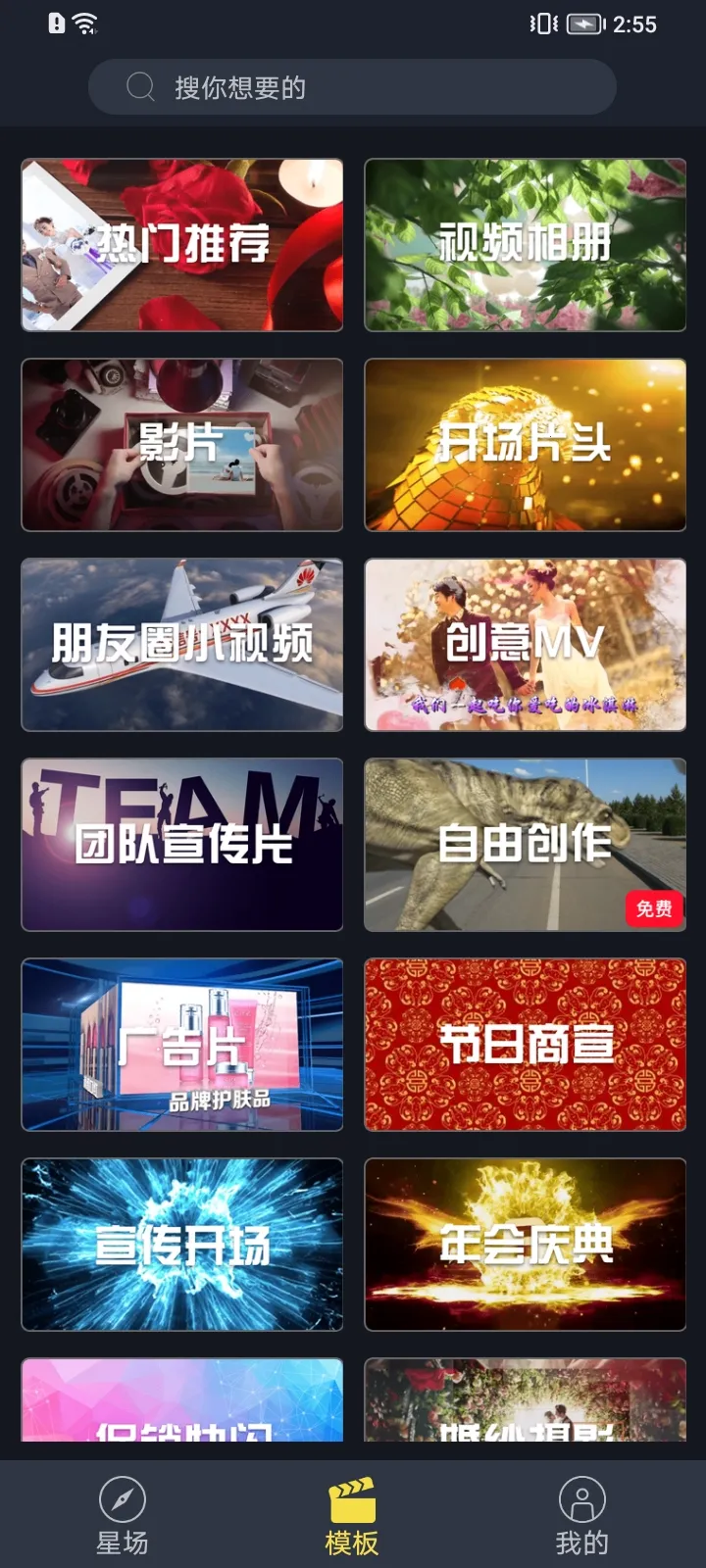
Task: Open the 视频相册 template category
Action: tap(525, 245)
